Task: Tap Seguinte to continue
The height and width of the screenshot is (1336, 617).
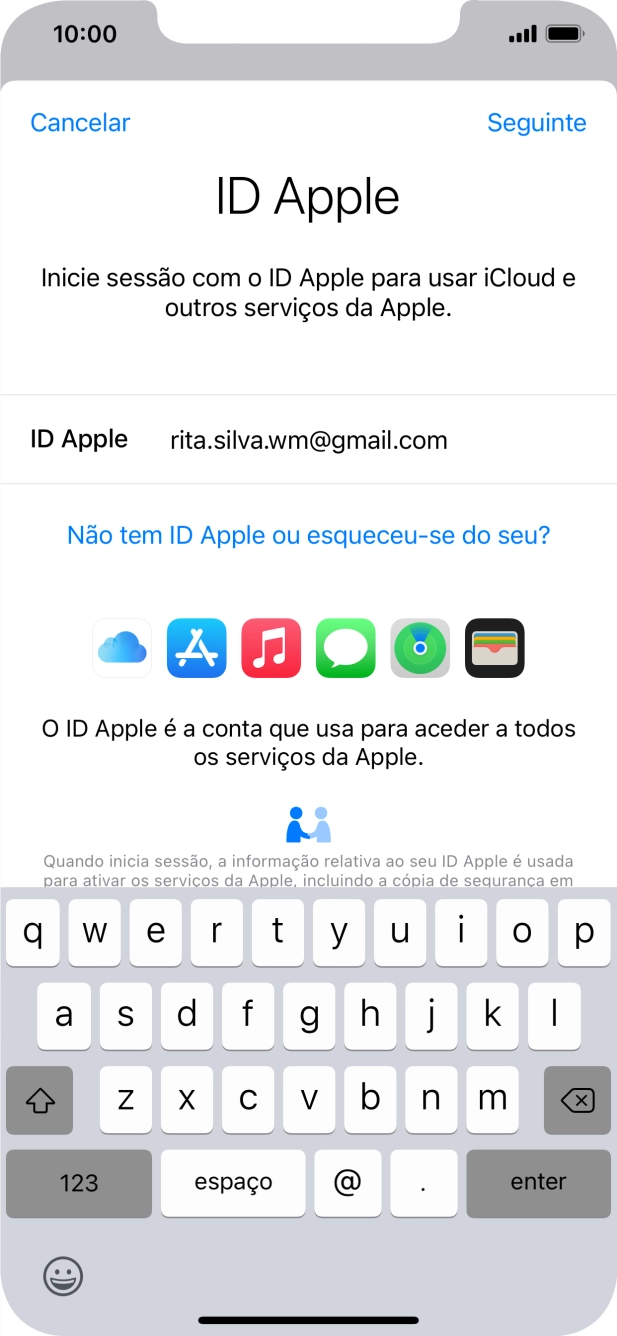Action: coord(536,122)
